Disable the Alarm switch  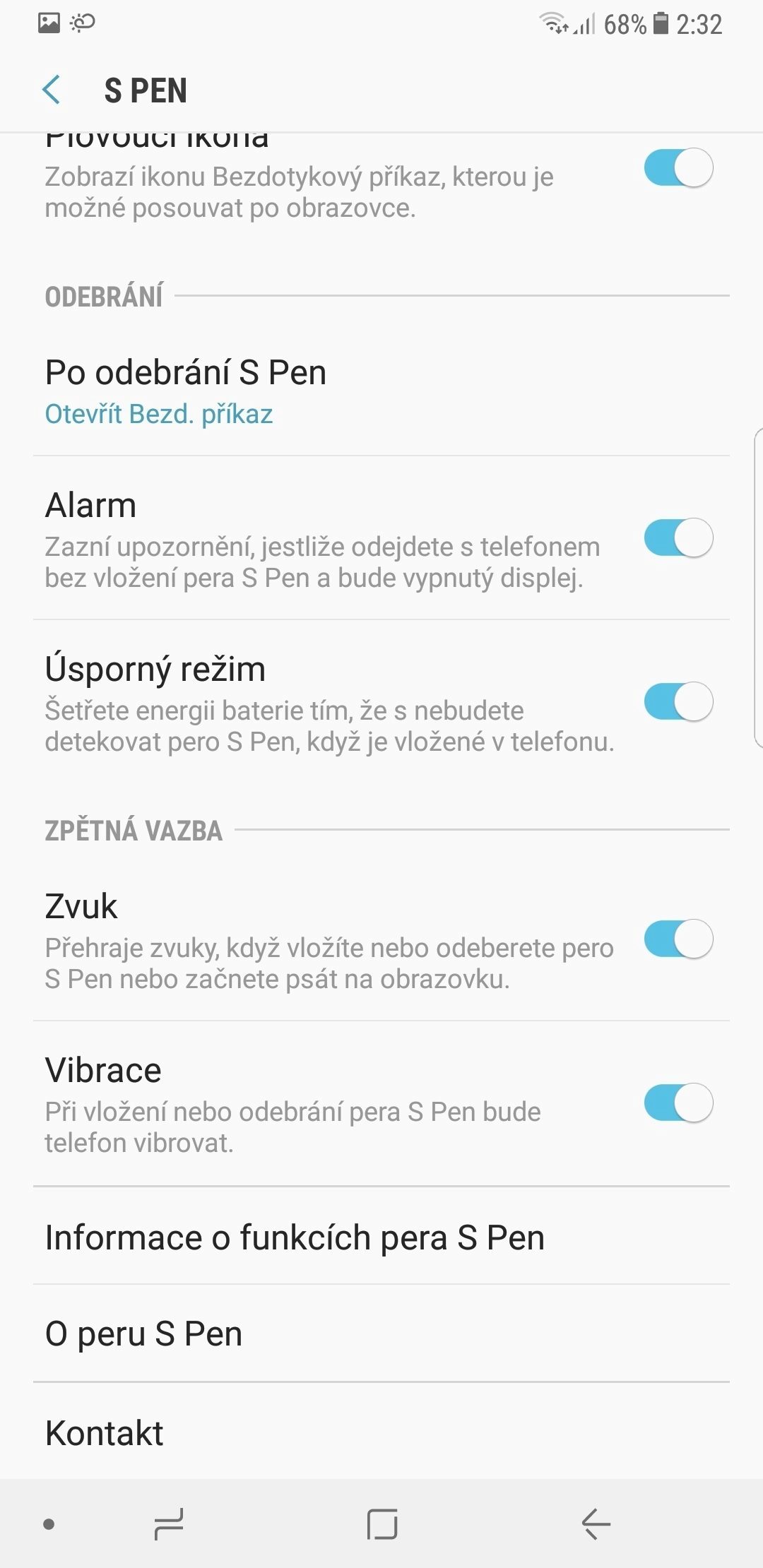678,538
